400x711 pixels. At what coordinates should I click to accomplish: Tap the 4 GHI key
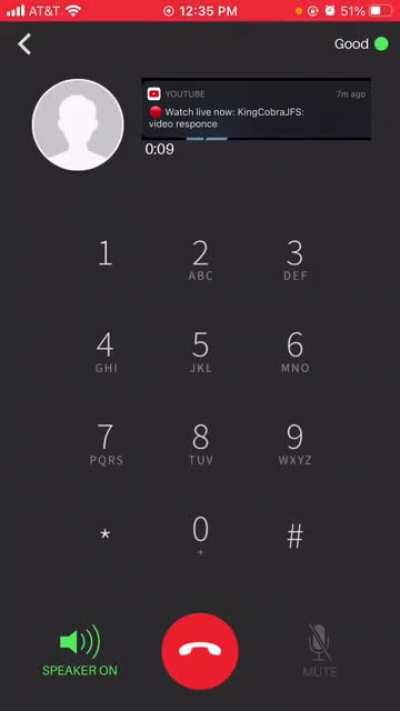pyautogui.click(x=106, y=352)
